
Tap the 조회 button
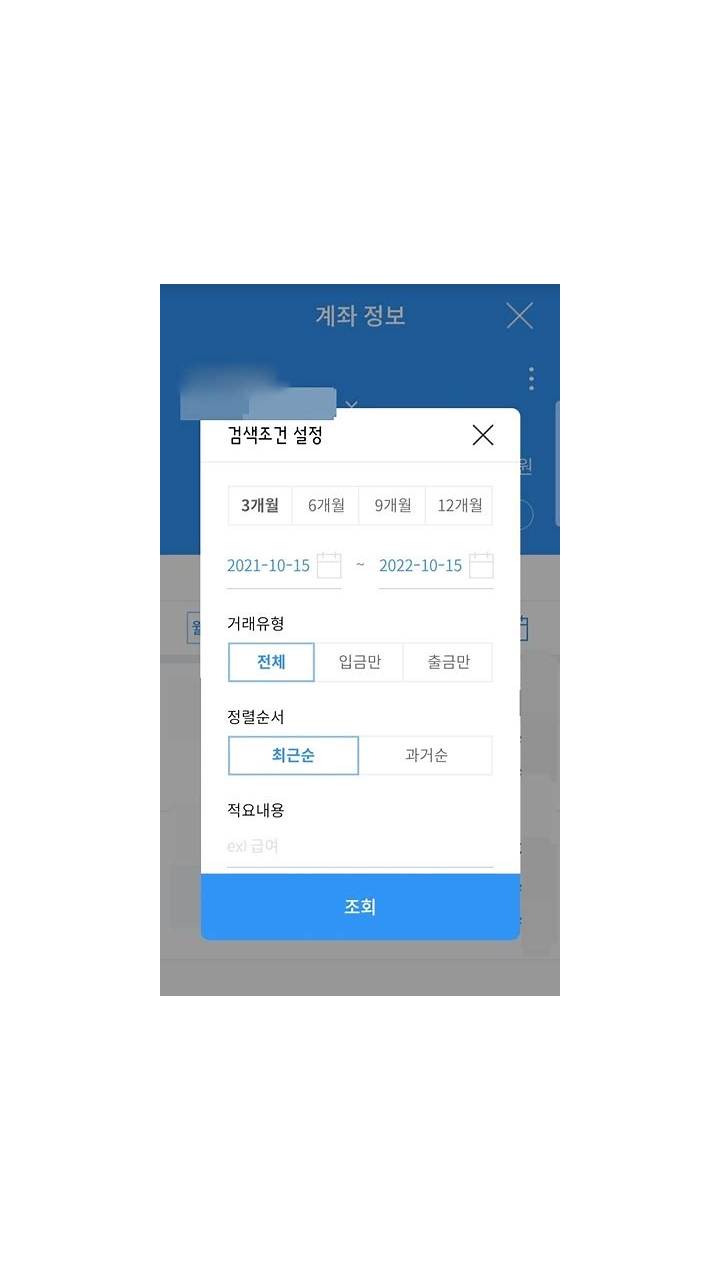pyautogui.click(x=360, y=907)
